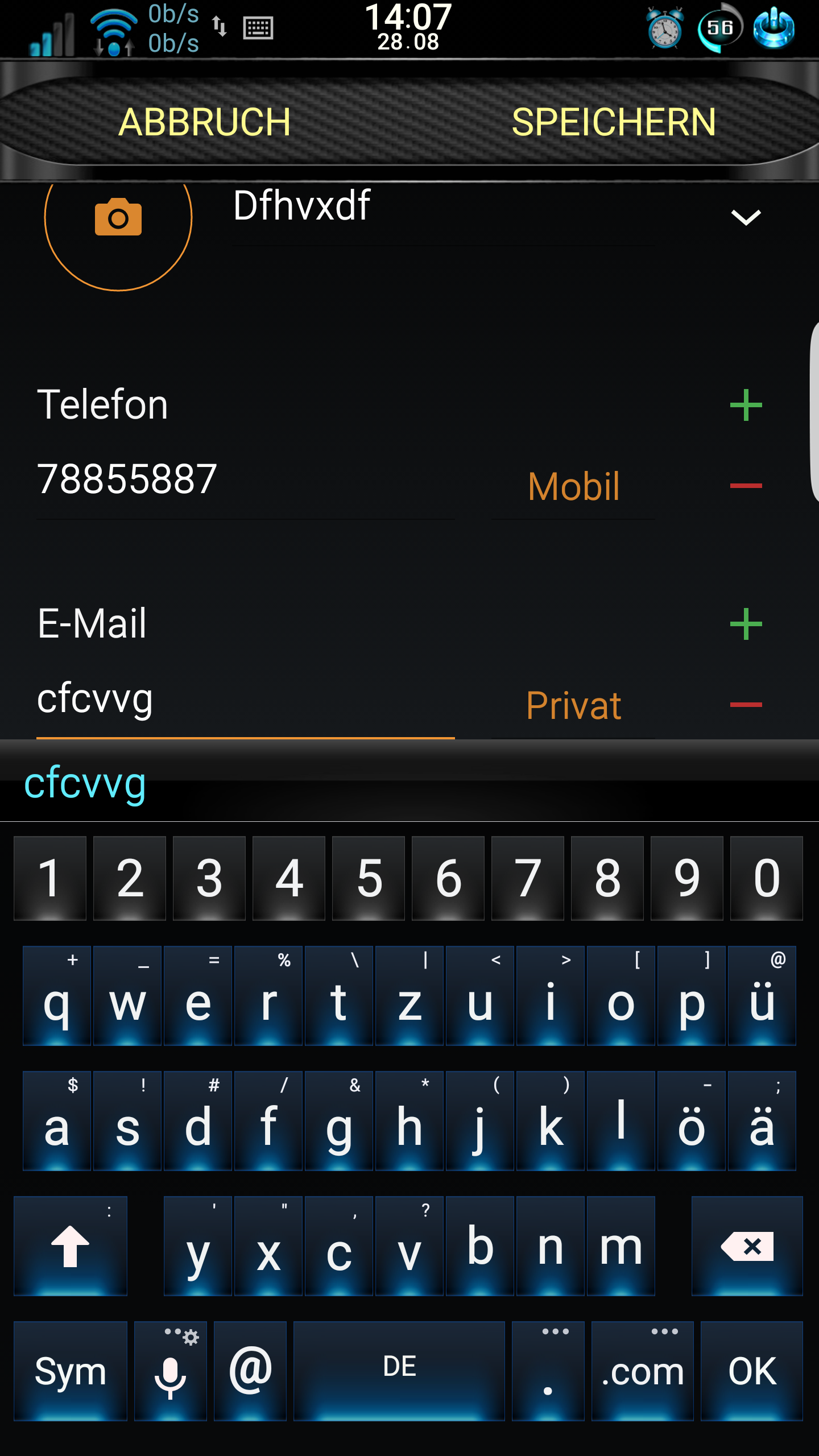The width and height of the screenshot is (819, 1456).
Task: Confirm input with the OK key
Action: coord(752,1371)
